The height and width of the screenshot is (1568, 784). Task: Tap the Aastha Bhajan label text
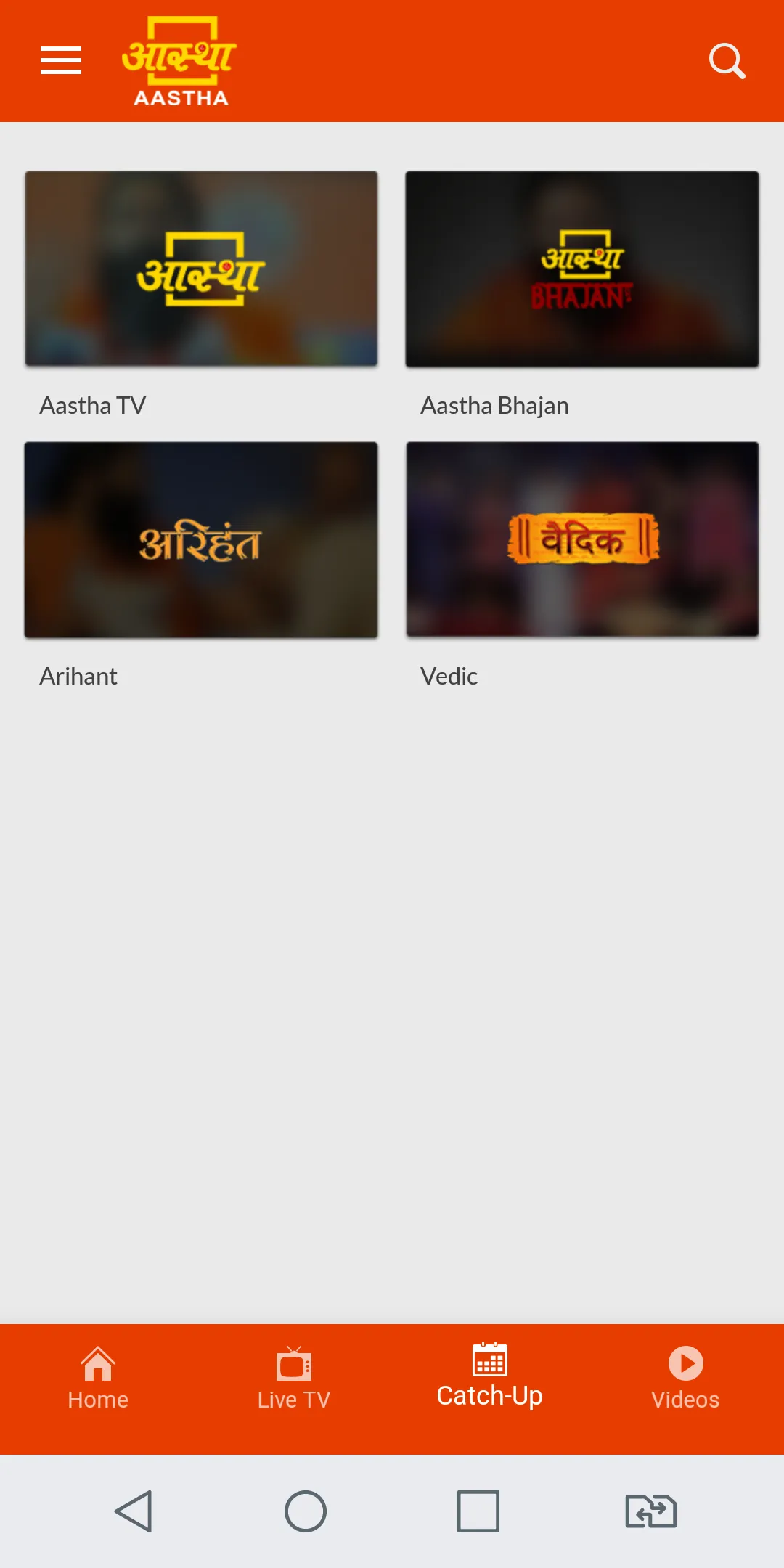click(x=494, y=405)
